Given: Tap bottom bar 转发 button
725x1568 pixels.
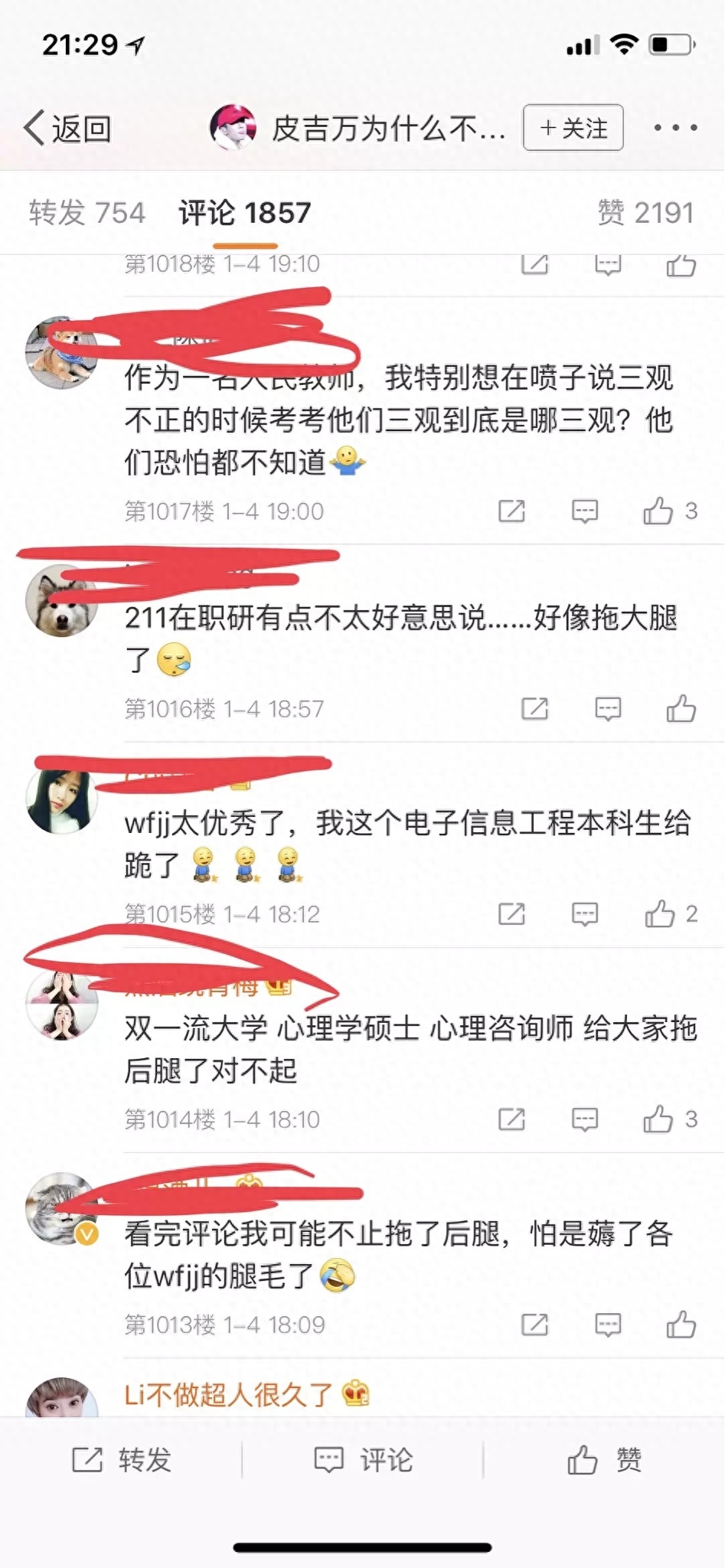Looking at the screenshot, I should click(122, 1460).
